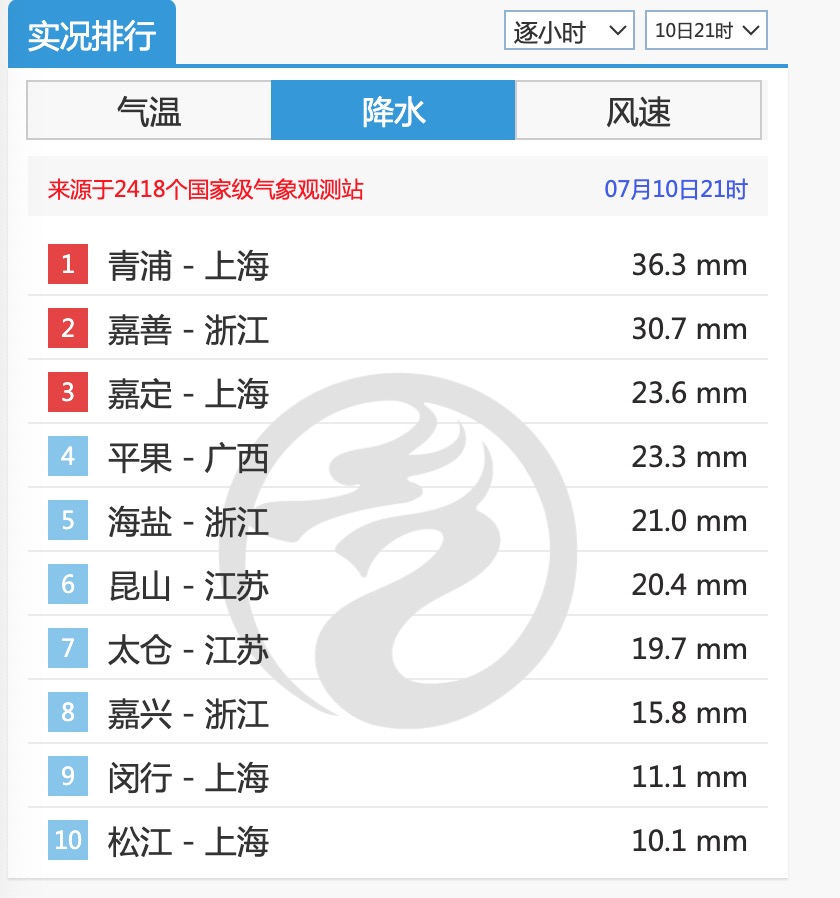Switch to the 气温 tab
The image size is (840, 898).
point(149,111)
